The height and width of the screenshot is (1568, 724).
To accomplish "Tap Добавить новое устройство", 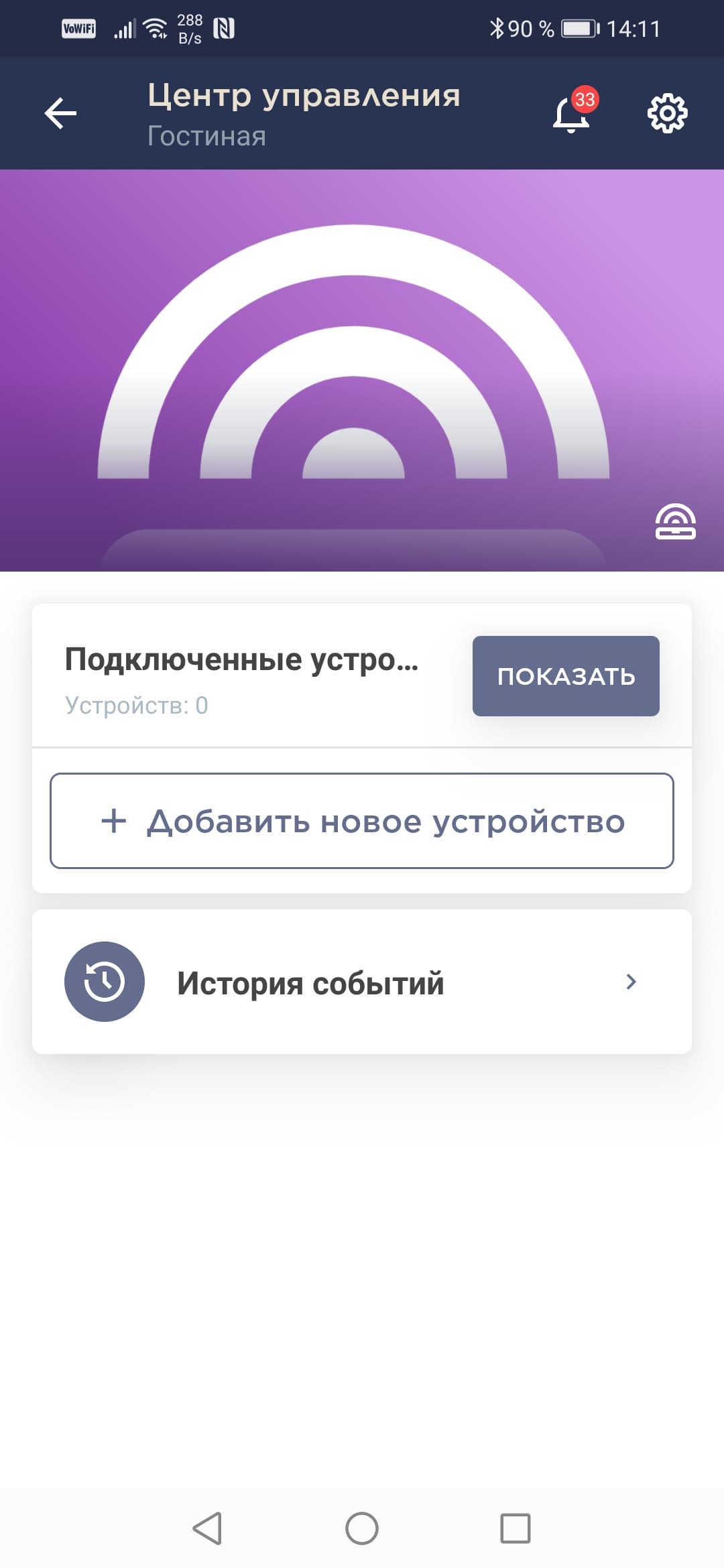I will (362, 821).
